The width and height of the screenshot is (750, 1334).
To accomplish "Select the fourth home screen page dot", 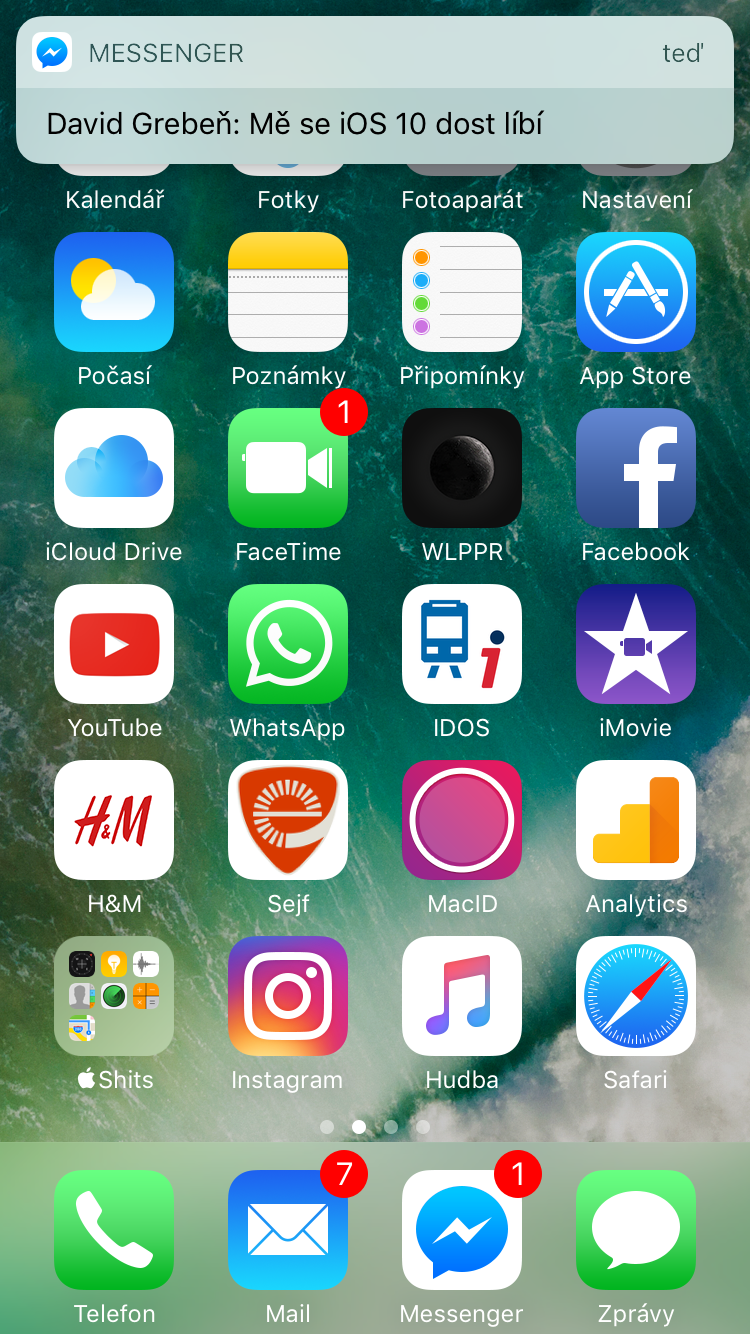I will pos(423,1126).
